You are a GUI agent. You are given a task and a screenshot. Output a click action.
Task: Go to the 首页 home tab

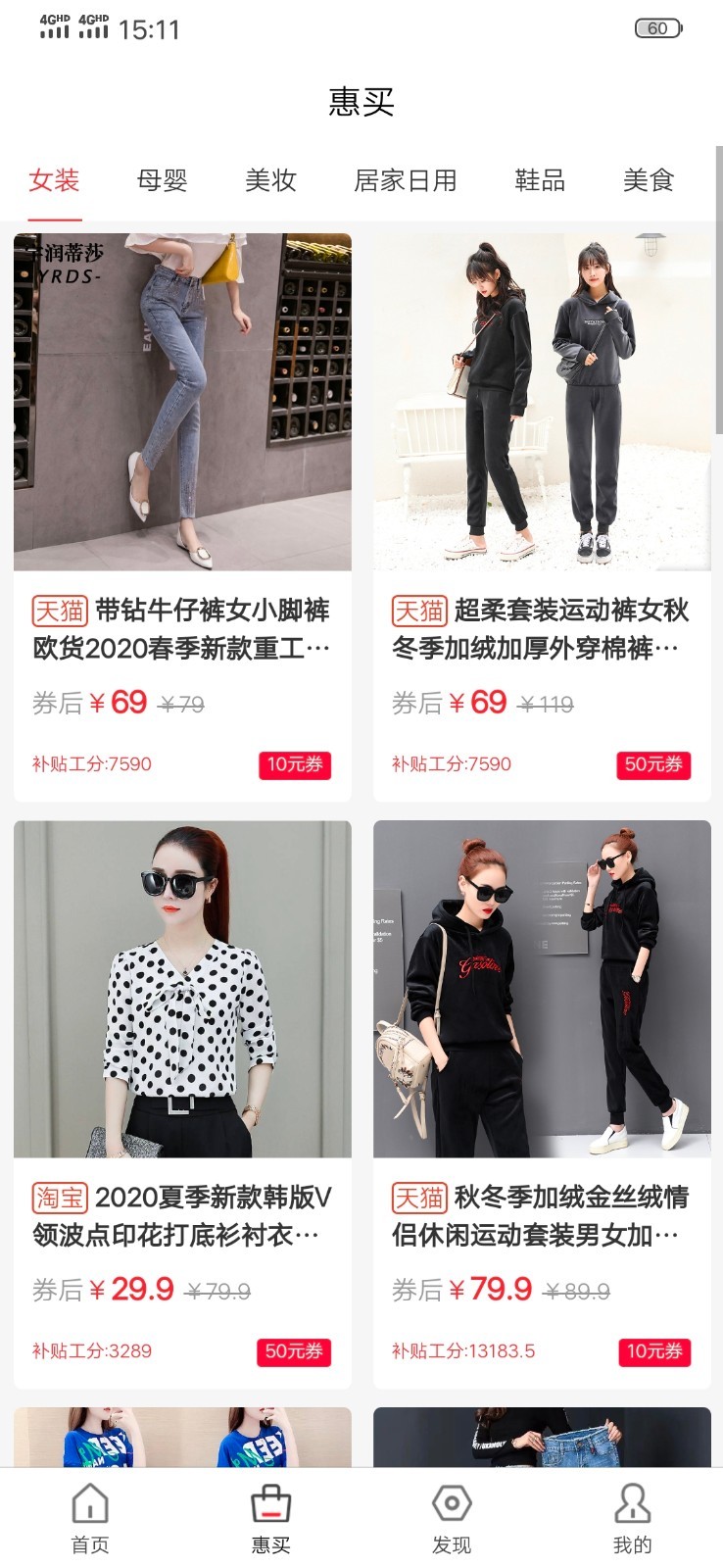[x=90, y=1517]
